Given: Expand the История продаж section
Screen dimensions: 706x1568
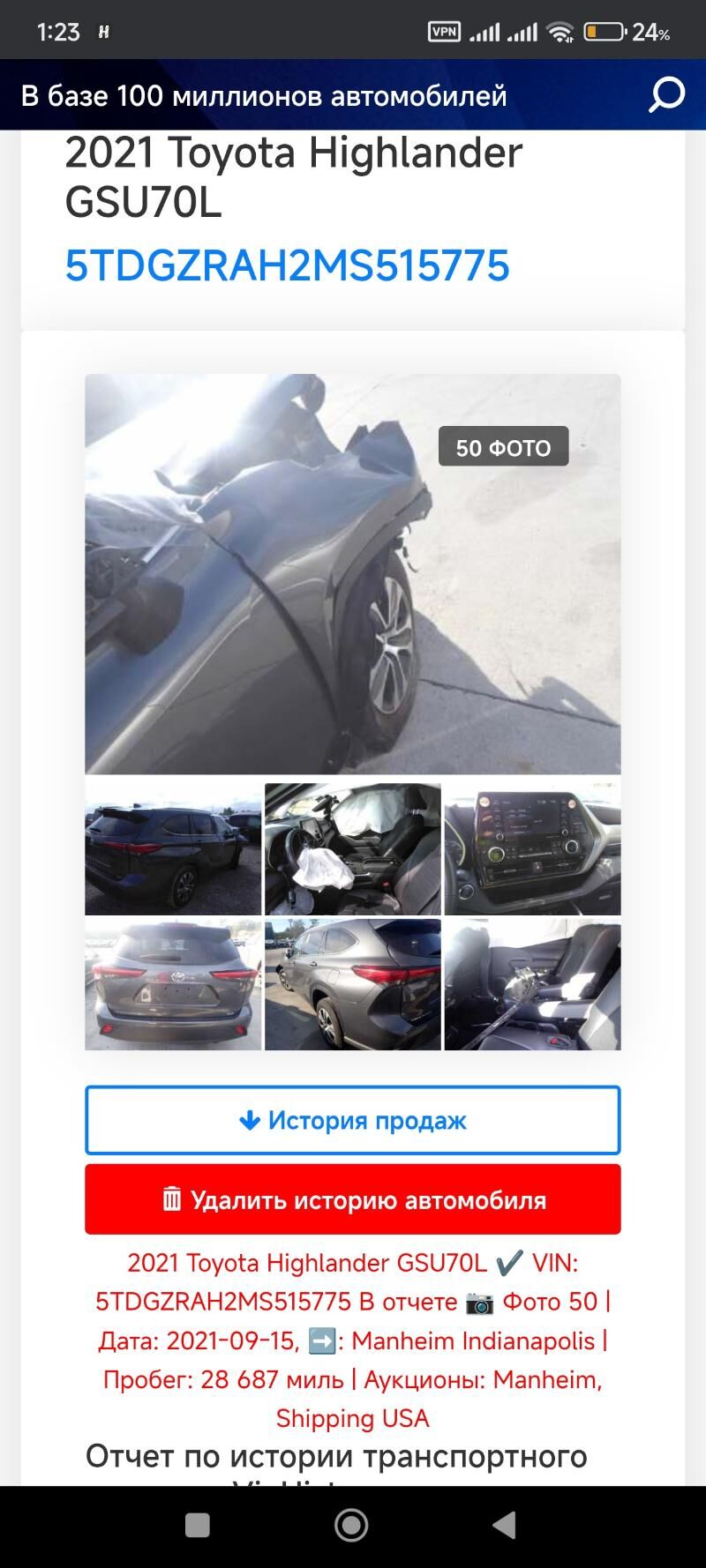Looking at the screenshot, I should click(352, 1120).
